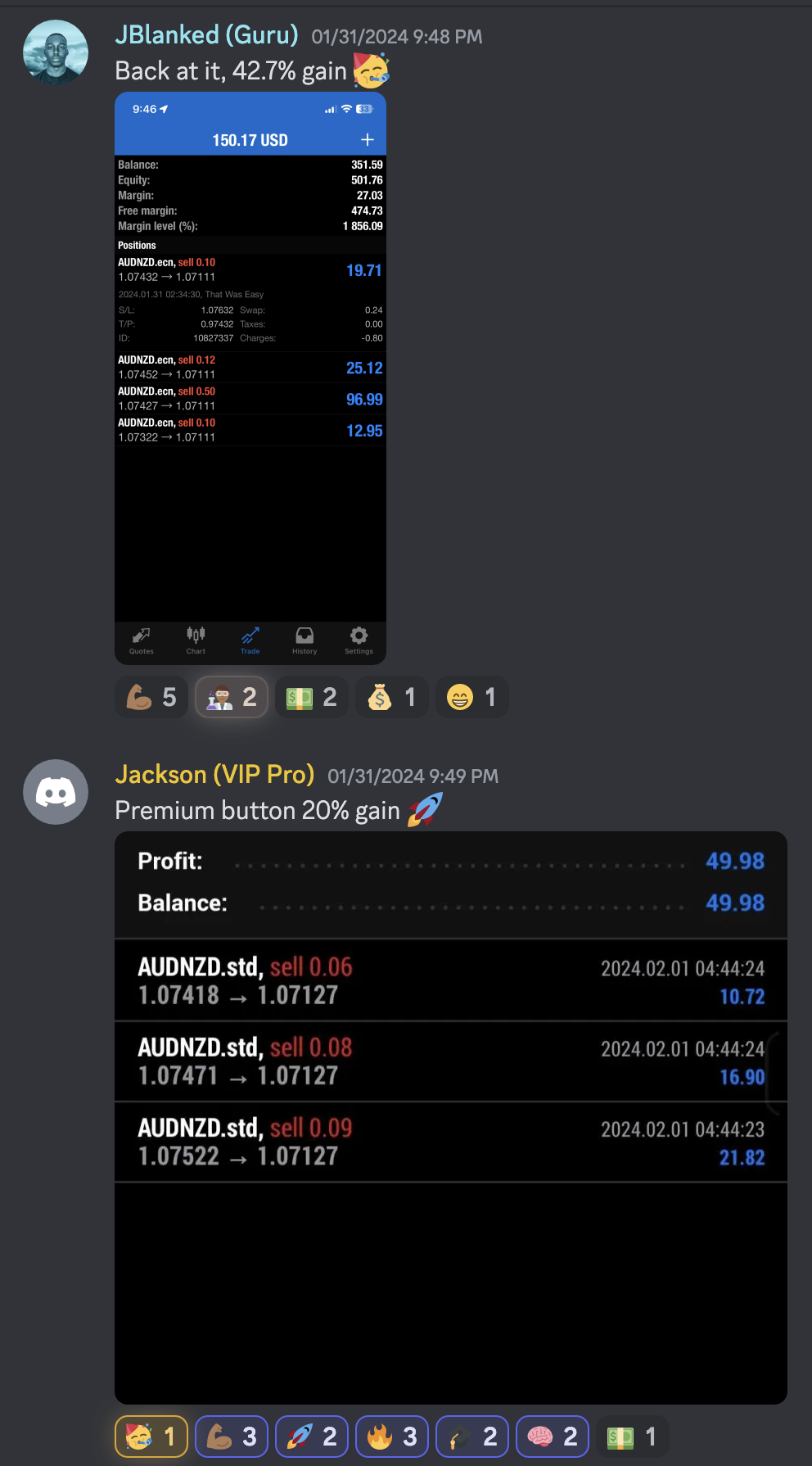Click the brain emoji reaction

(x=553, y=1436)
